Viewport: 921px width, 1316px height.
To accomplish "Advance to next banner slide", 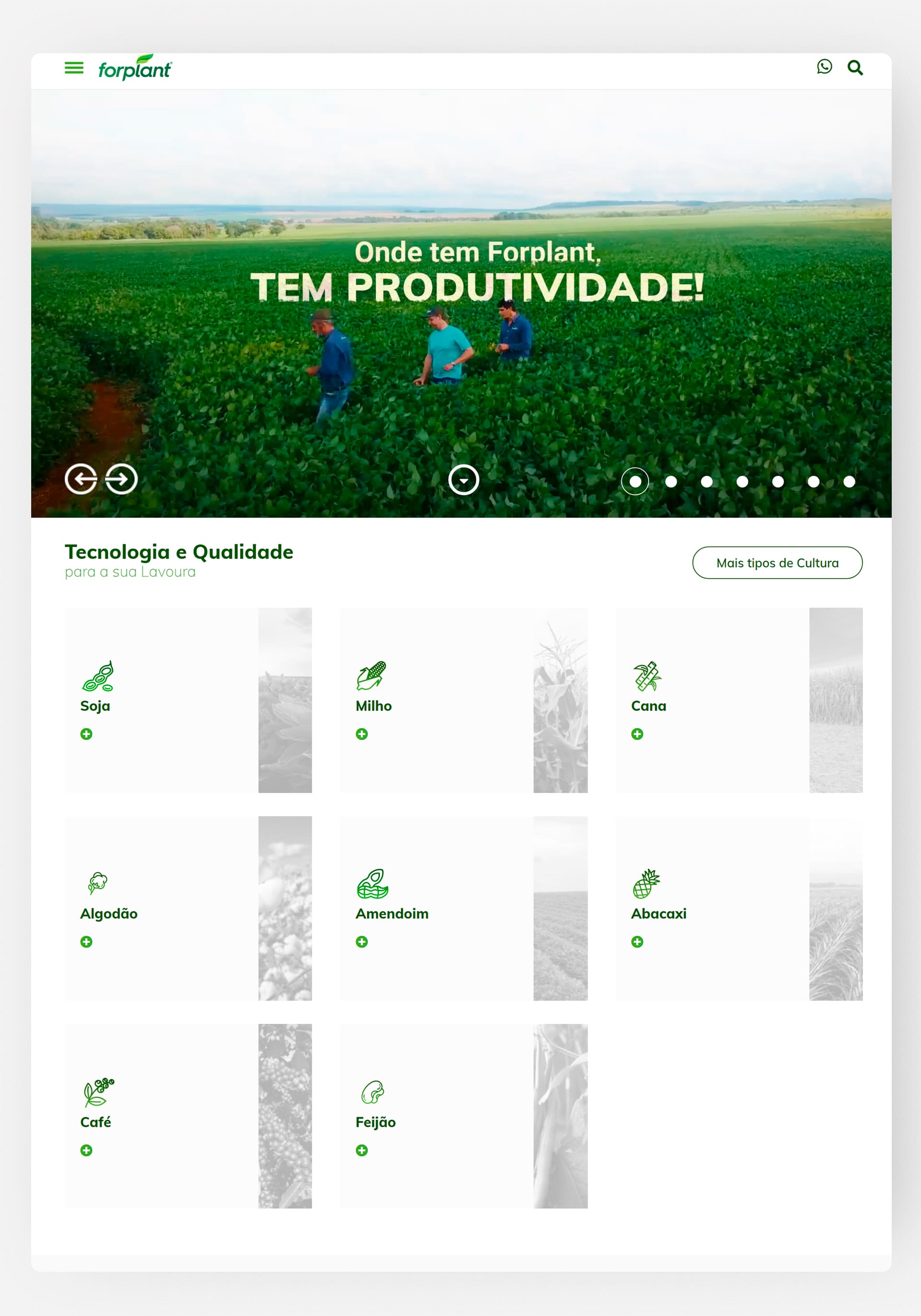I will pos(121,479).
